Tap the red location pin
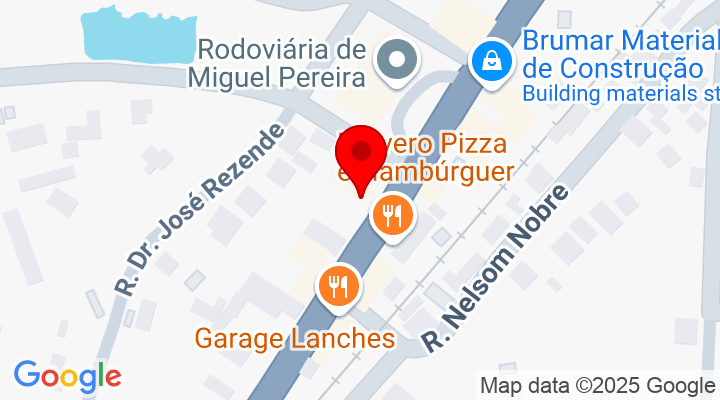This screenshot has width=720, height=400. [360, 157]
